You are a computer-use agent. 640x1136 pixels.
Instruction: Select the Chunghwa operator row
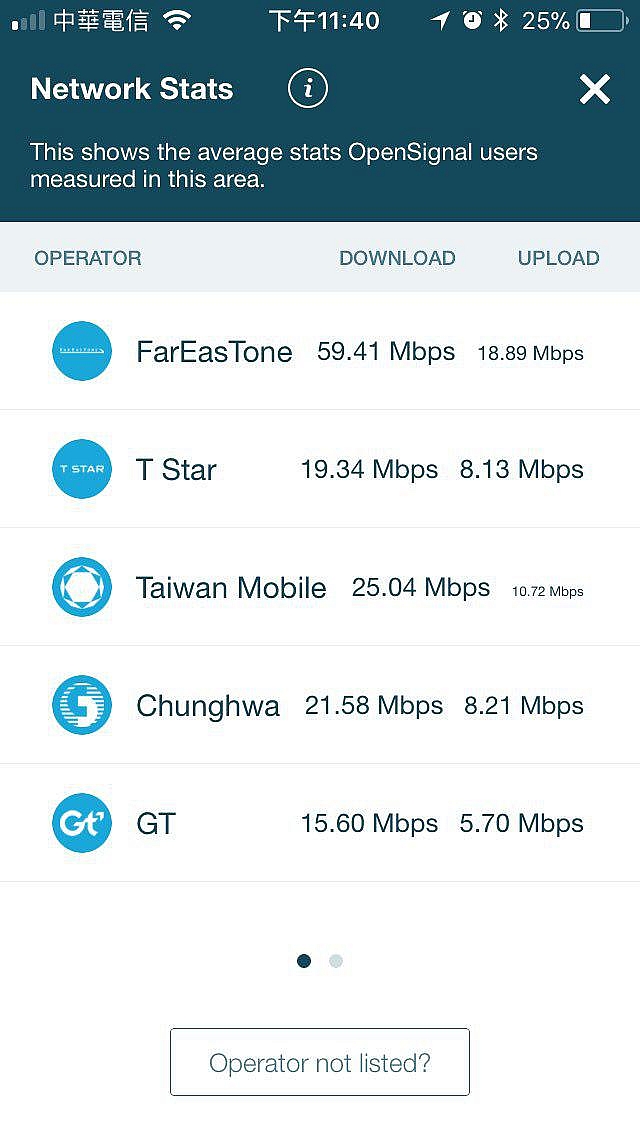click(320, 705)
